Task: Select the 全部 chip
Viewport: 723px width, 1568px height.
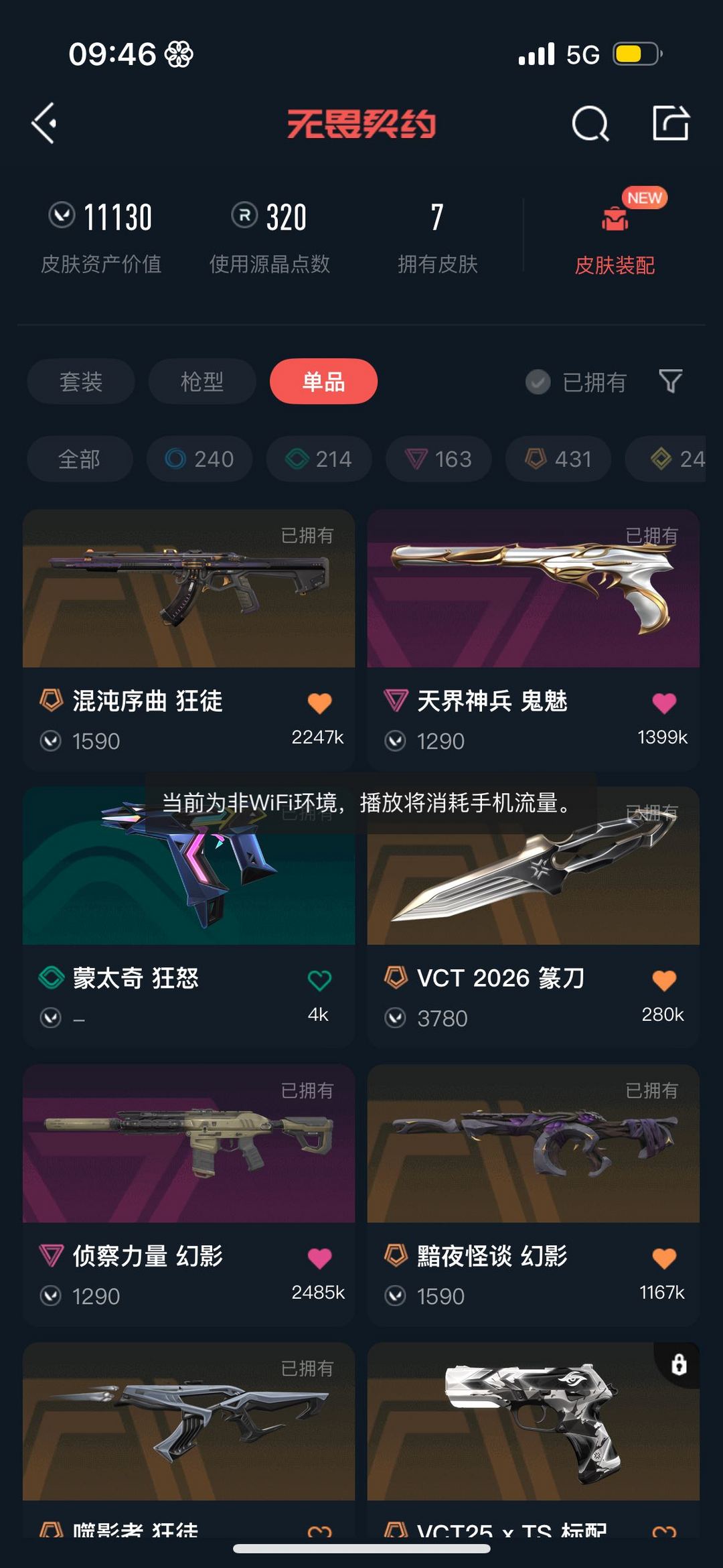Action: pos(80,459)
